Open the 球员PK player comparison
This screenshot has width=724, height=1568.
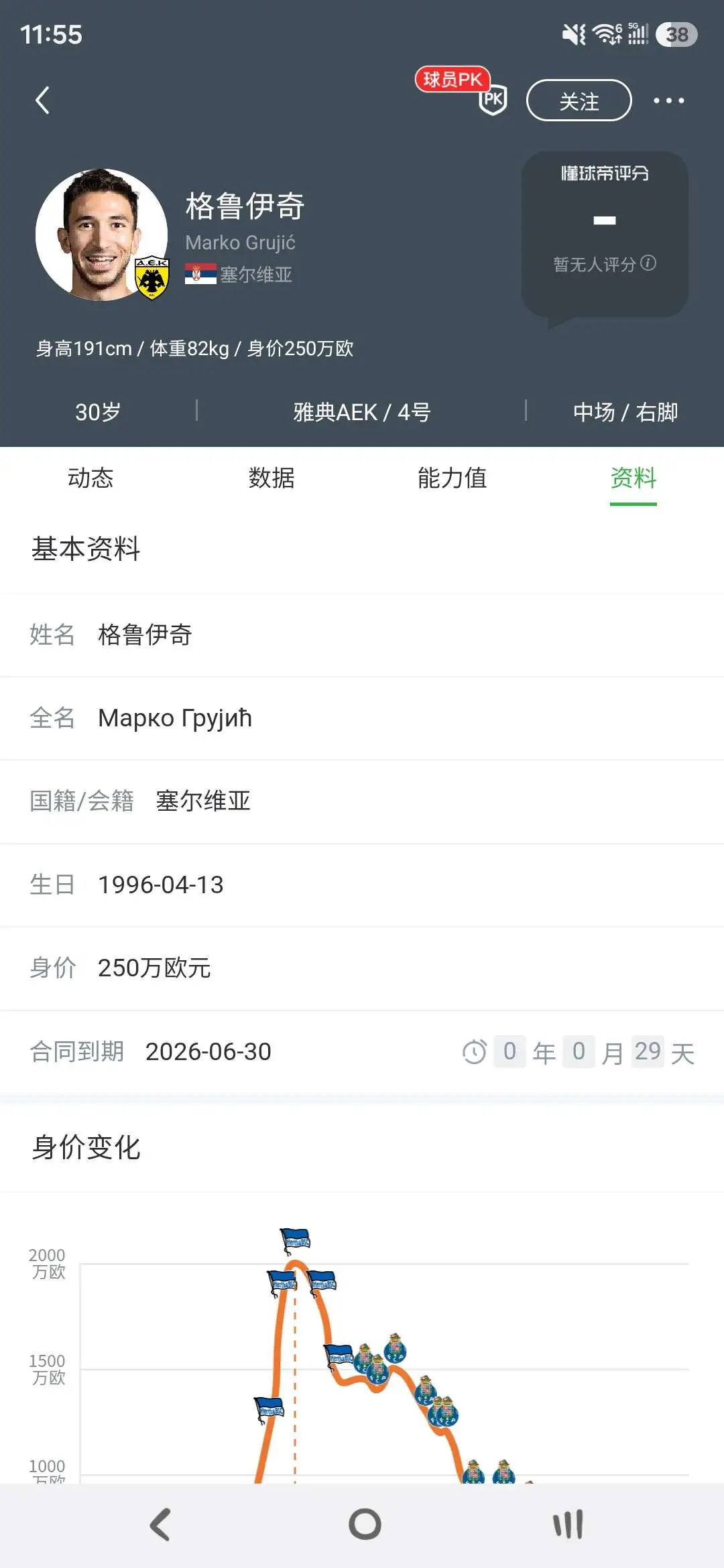pyautogui.click(x=463, y=90)
